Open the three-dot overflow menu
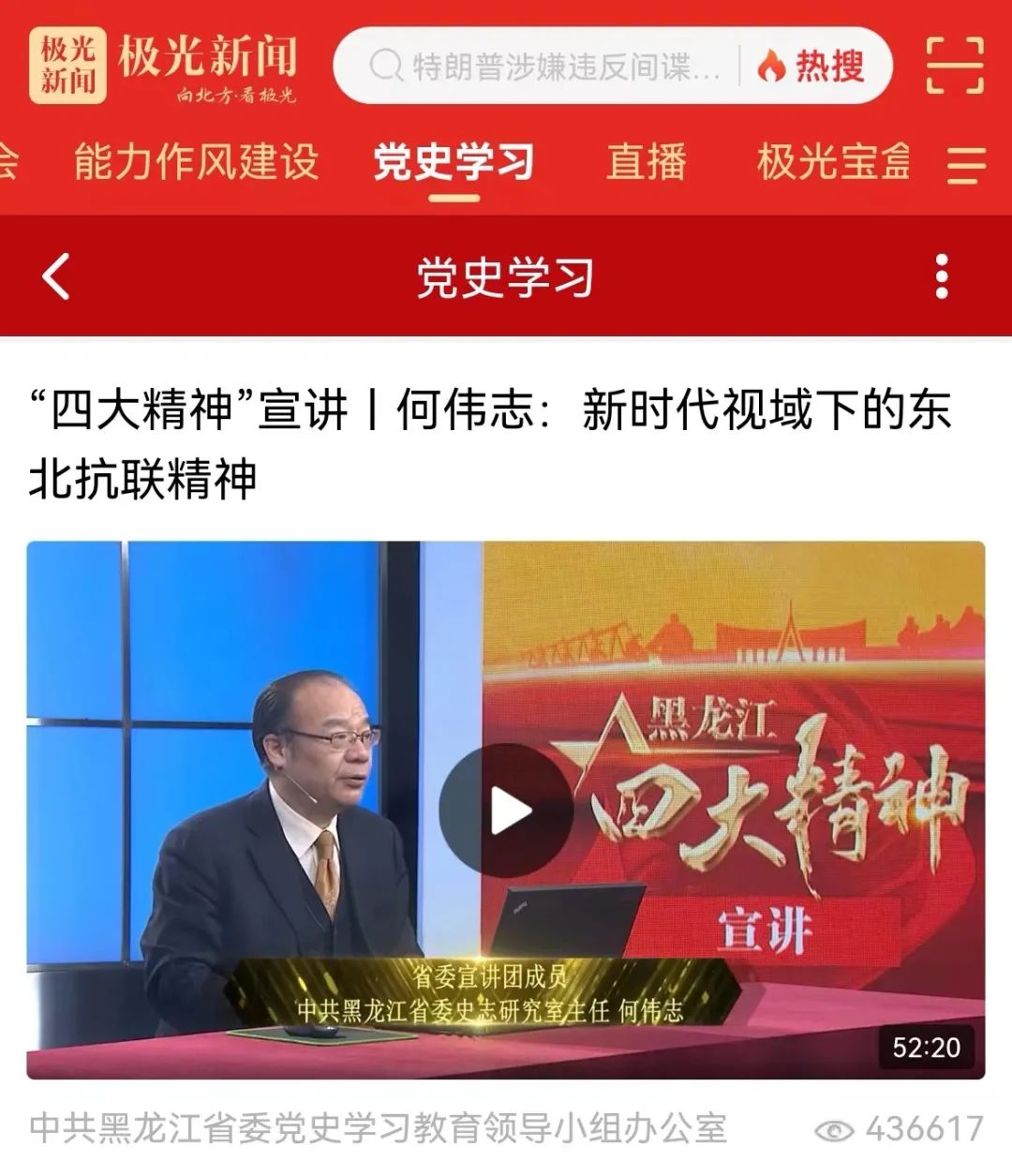Viewport: 1012px width, 1176px height. (942, 277)
